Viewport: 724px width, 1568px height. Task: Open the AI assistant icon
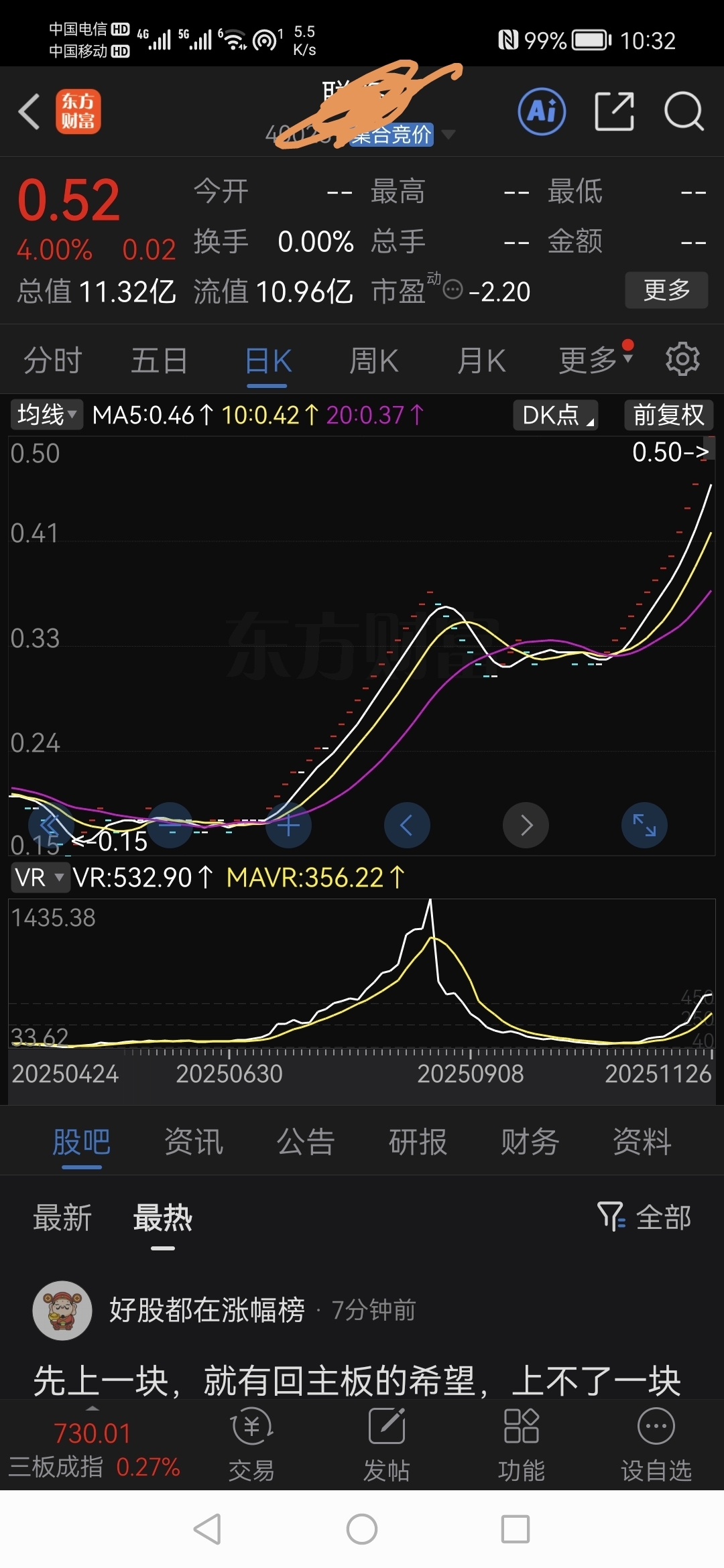pyautogui.click(x=542, y=111)
